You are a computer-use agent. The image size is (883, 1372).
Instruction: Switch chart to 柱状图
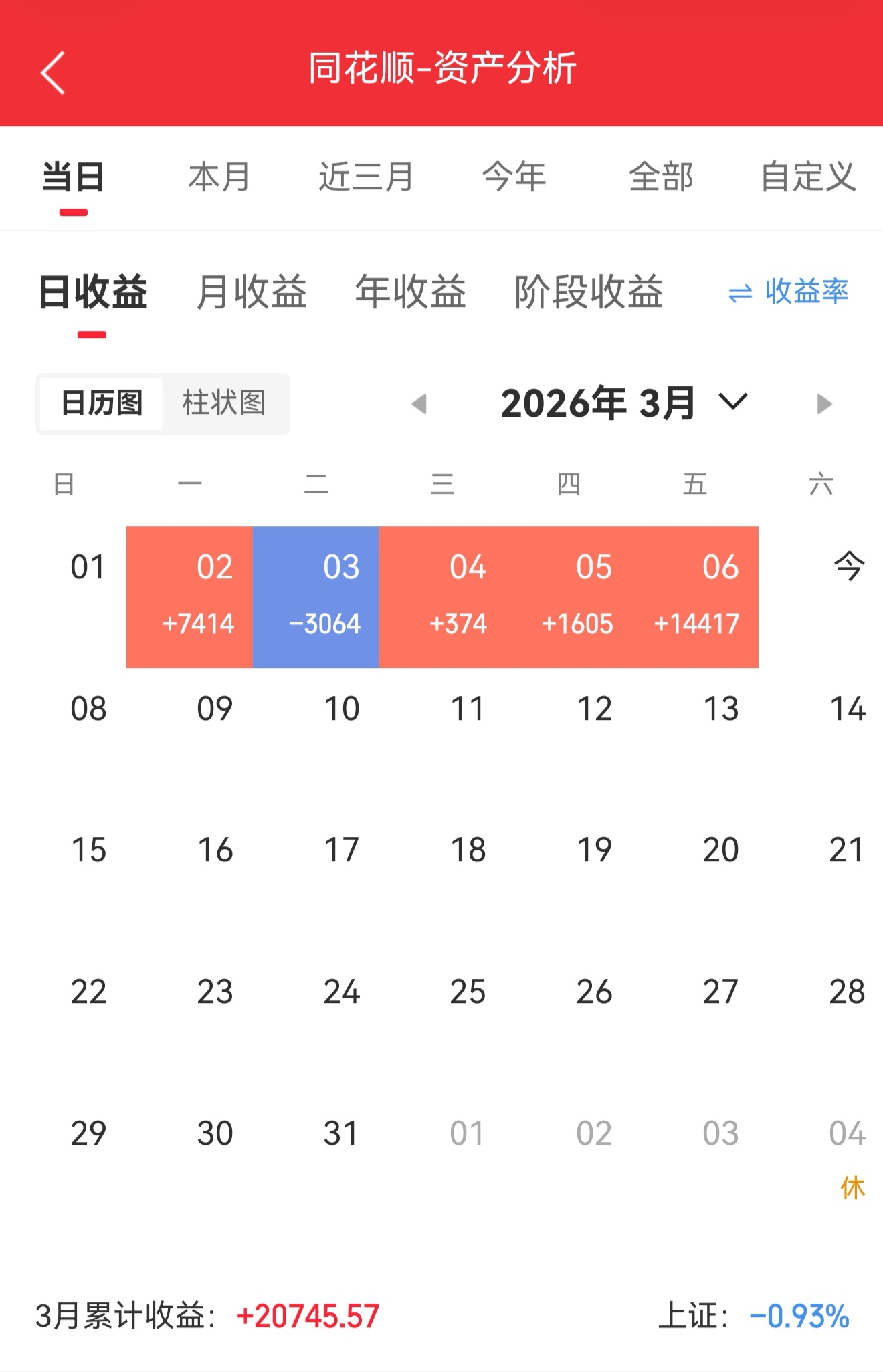pyautogui.click(x=224, y=403)
